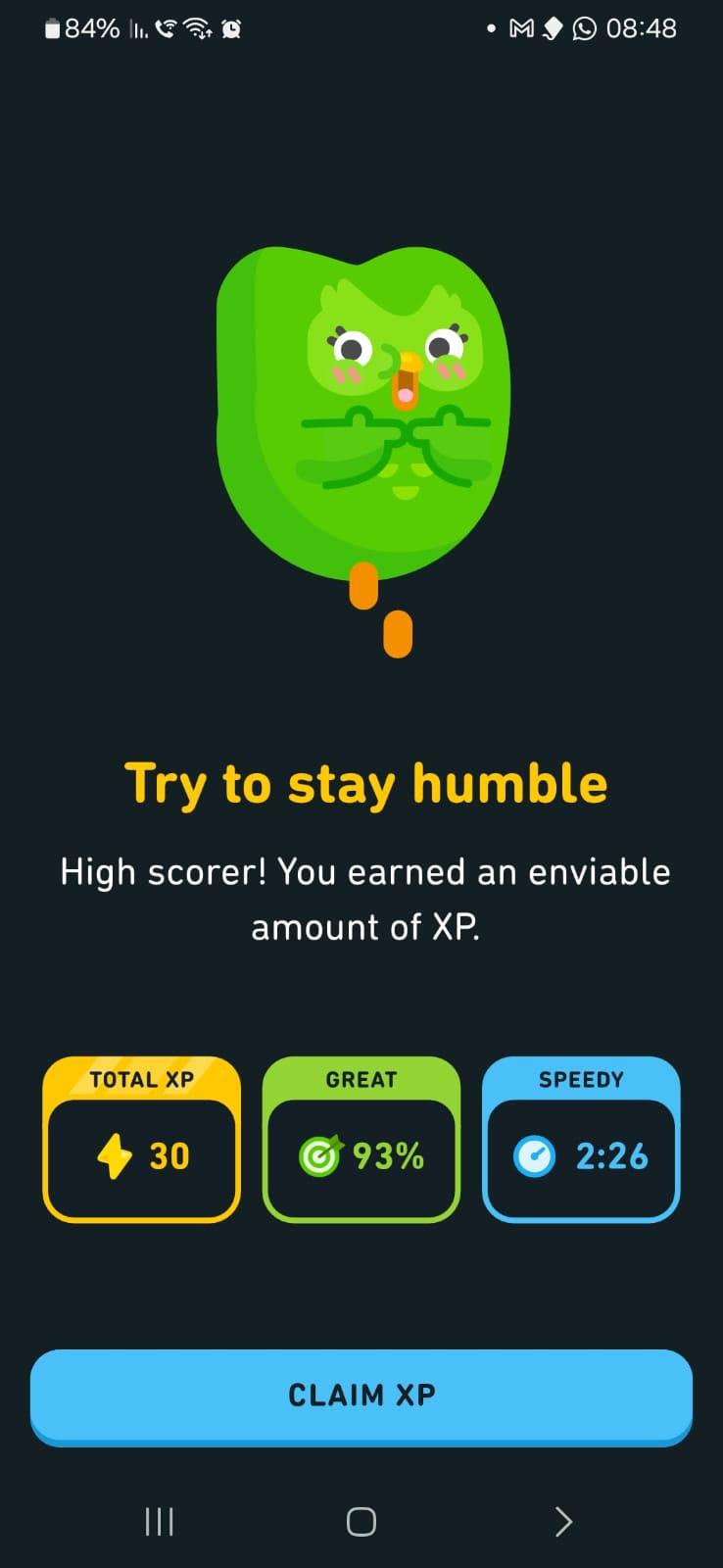The height and width of the screenshot is (1568, 723).
Task: Return to the phone's home screen
Action: (361, 1521)
